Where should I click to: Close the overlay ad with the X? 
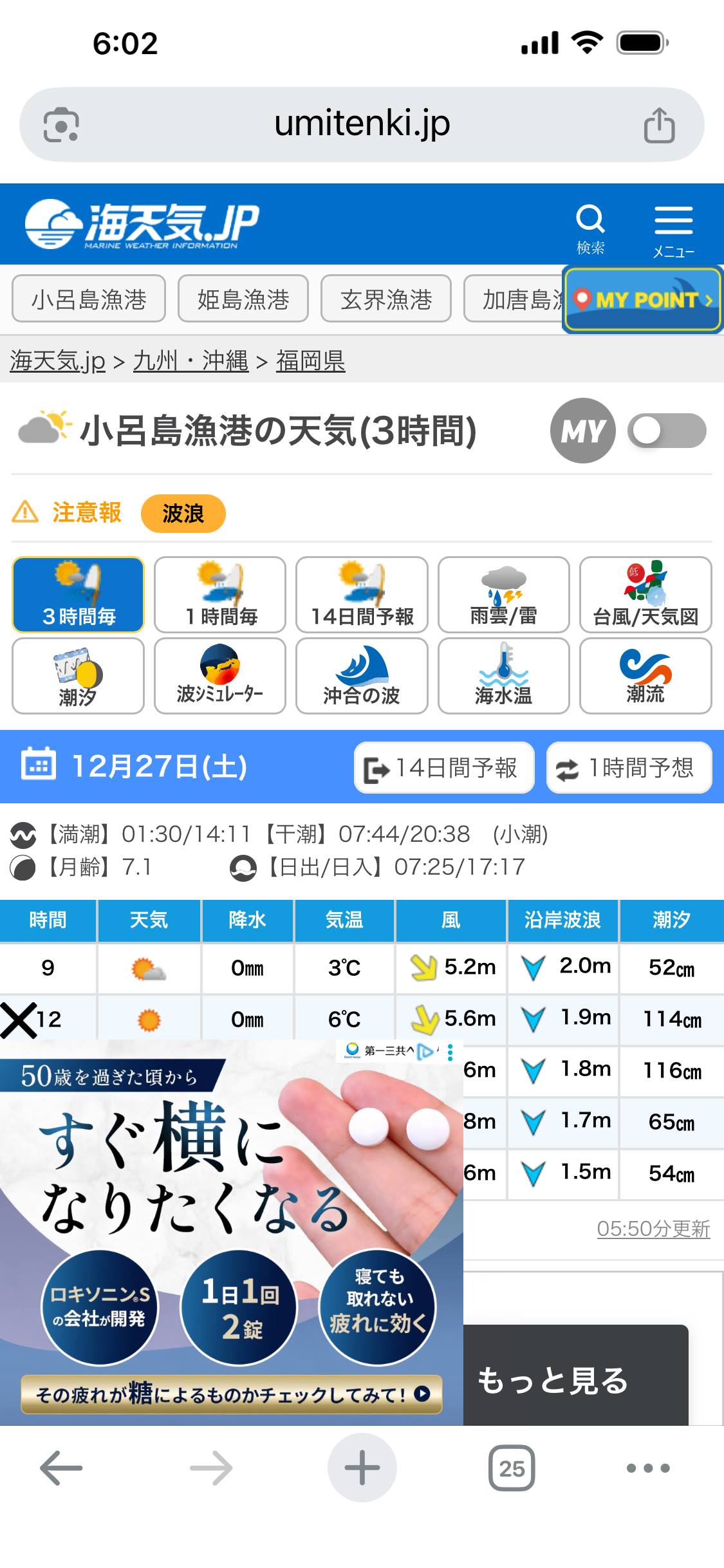tap(18, 1020)
